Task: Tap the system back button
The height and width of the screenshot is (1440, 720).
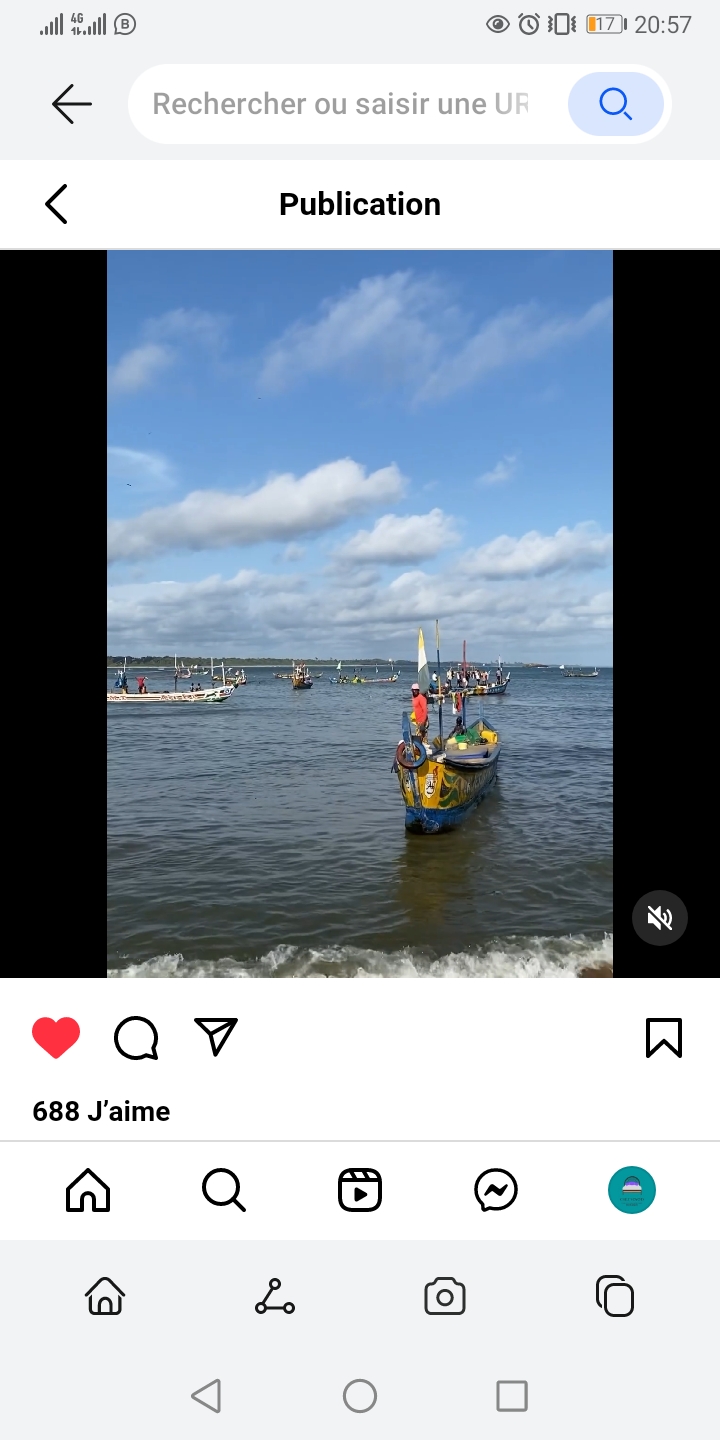Action: click(x=206, y=1396)
